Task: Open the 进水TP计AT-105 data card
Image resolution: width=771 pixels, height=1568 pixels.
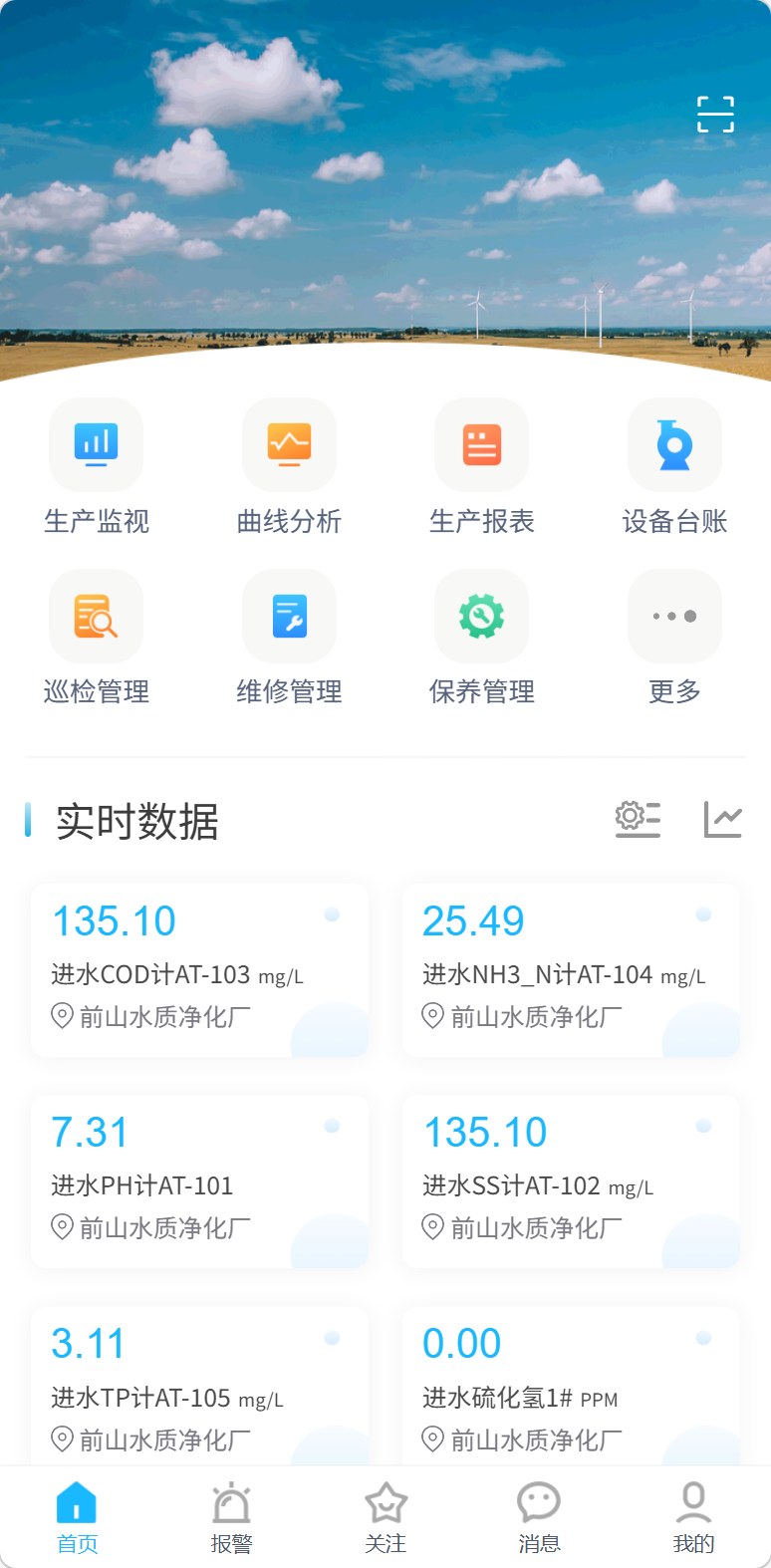Action: tap(199, 1390)
